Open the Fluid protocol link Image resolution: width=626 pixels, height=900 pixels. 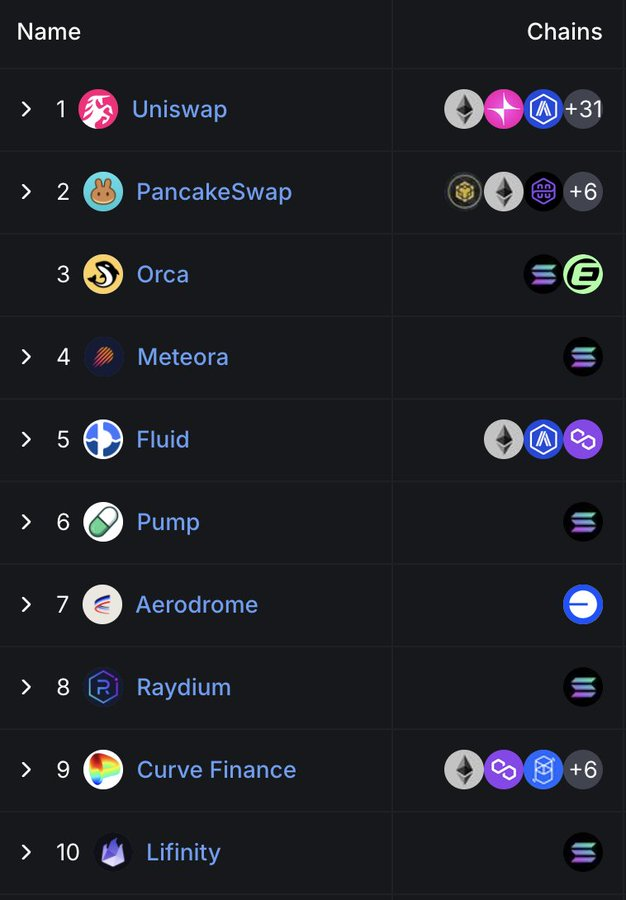(162, 439)
